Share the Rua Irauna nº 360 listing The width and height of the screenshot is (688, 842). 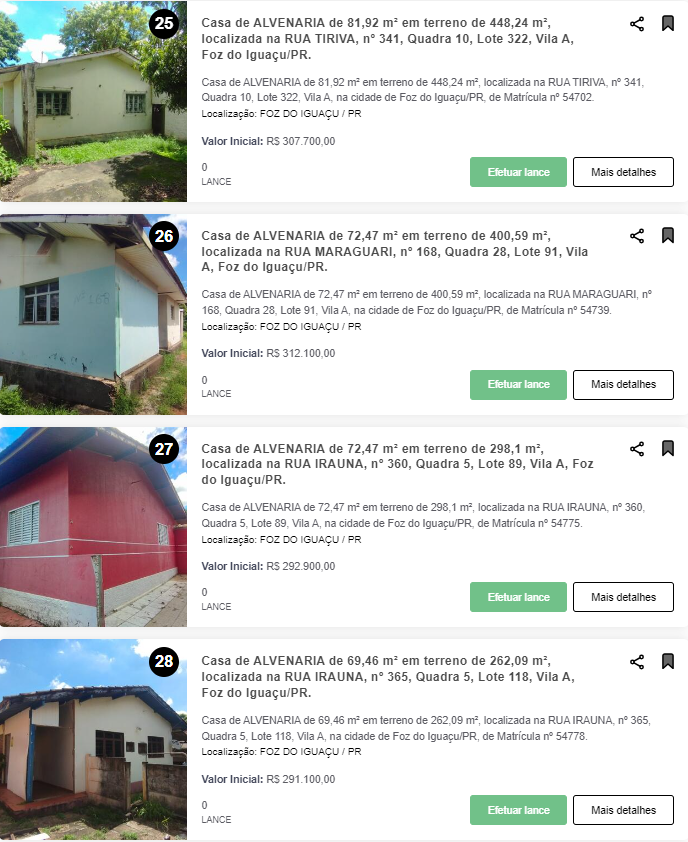pos(637,449)
